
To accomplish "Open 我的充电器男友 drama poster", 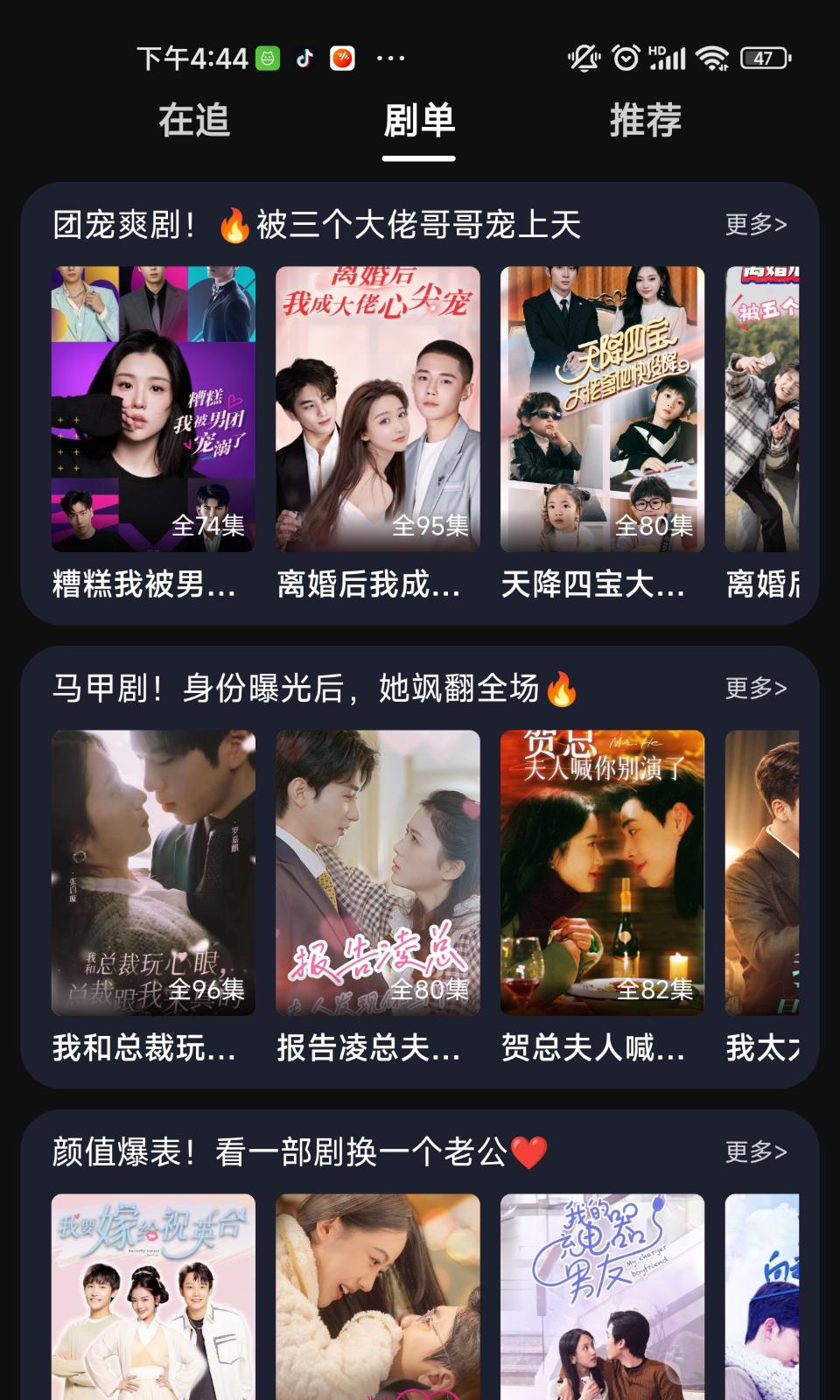I will [x=602, y=1297].
